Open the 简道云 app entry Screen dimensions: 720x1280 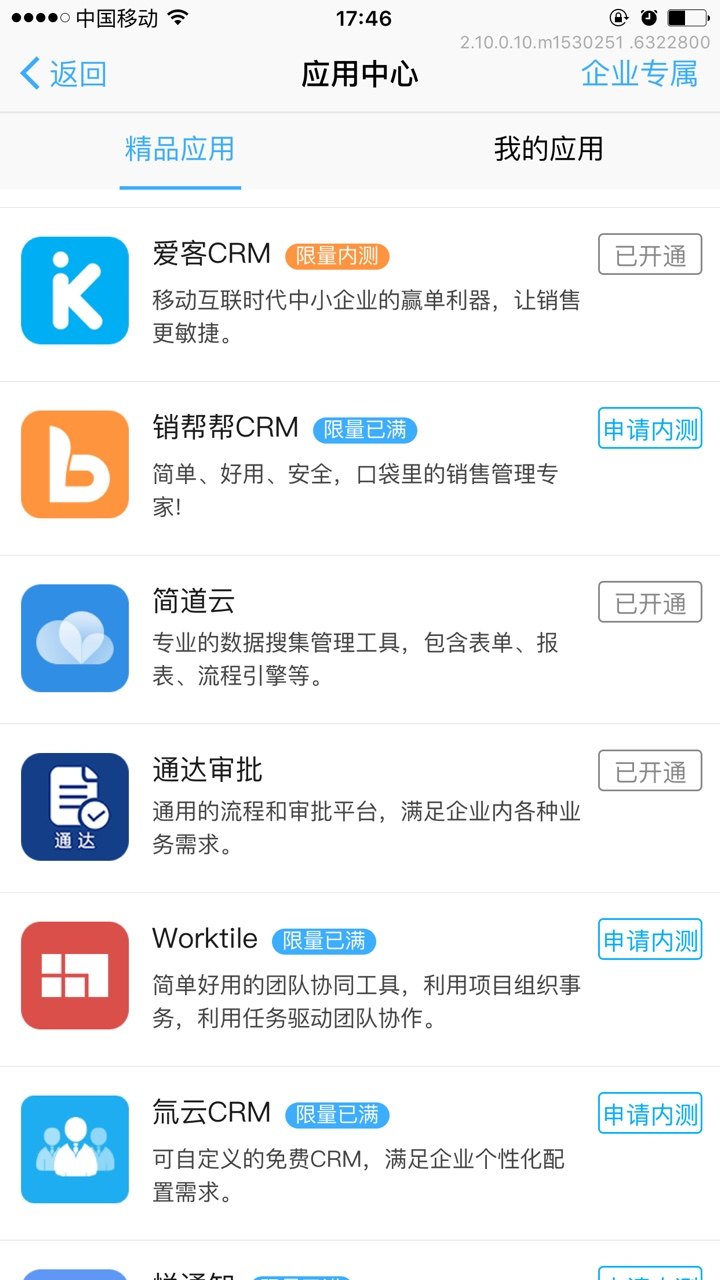[360, 640]
